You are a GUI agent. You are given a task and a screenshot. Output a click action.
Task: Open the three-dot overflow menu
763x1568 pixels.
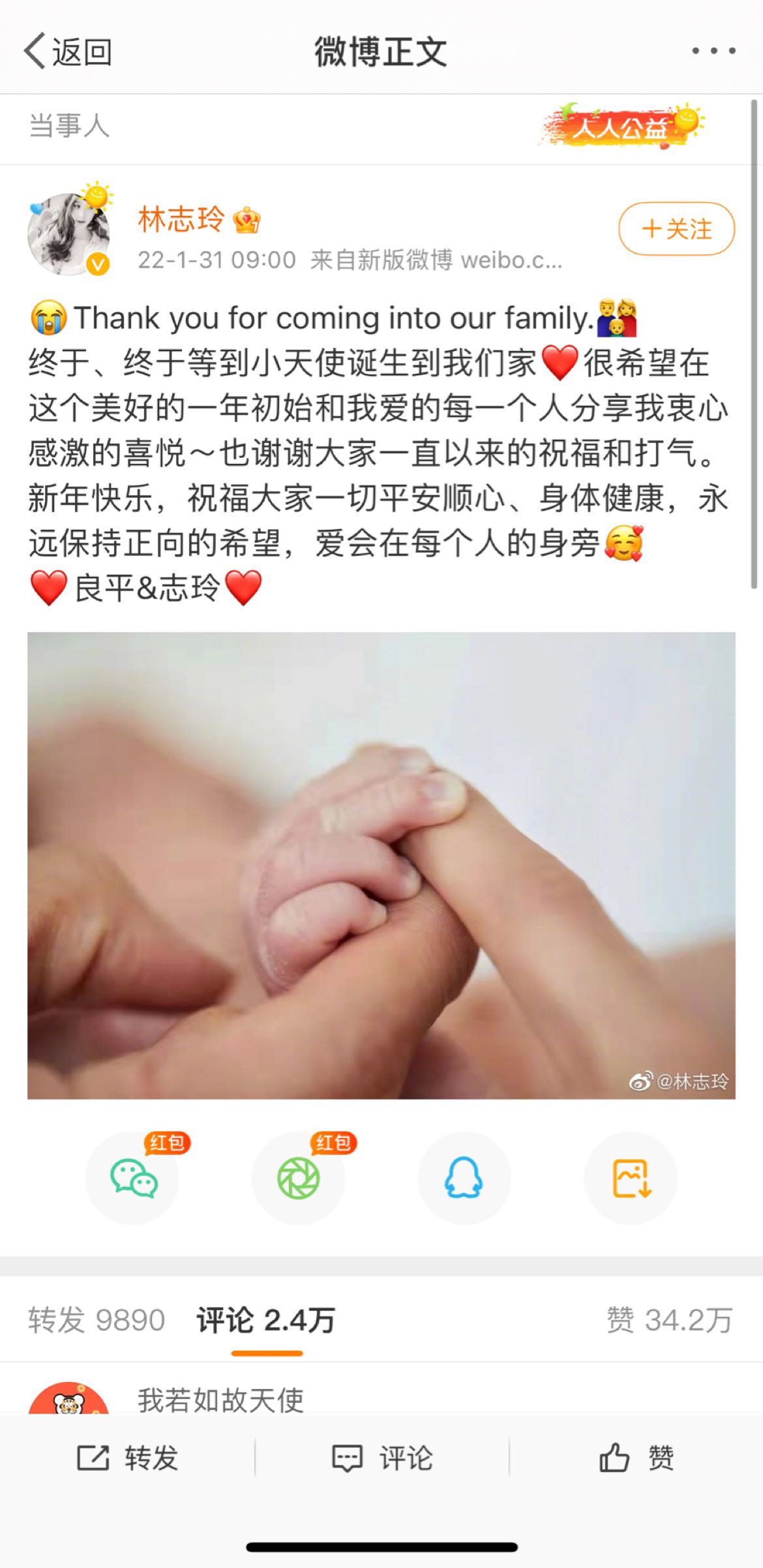[714, 51]
